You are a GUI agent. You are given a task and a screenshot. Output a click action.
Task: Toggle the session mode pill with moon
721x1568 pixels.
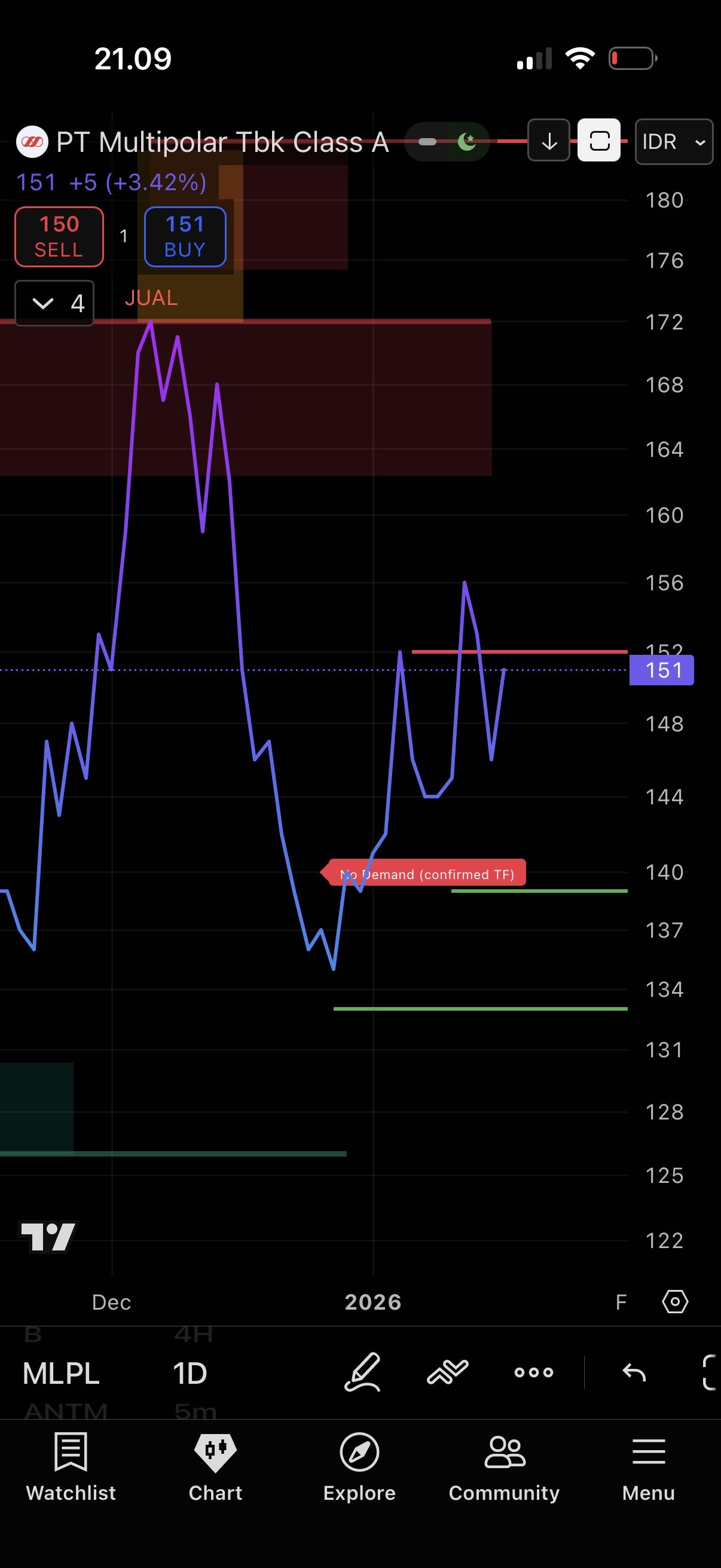tap(448, 142)
